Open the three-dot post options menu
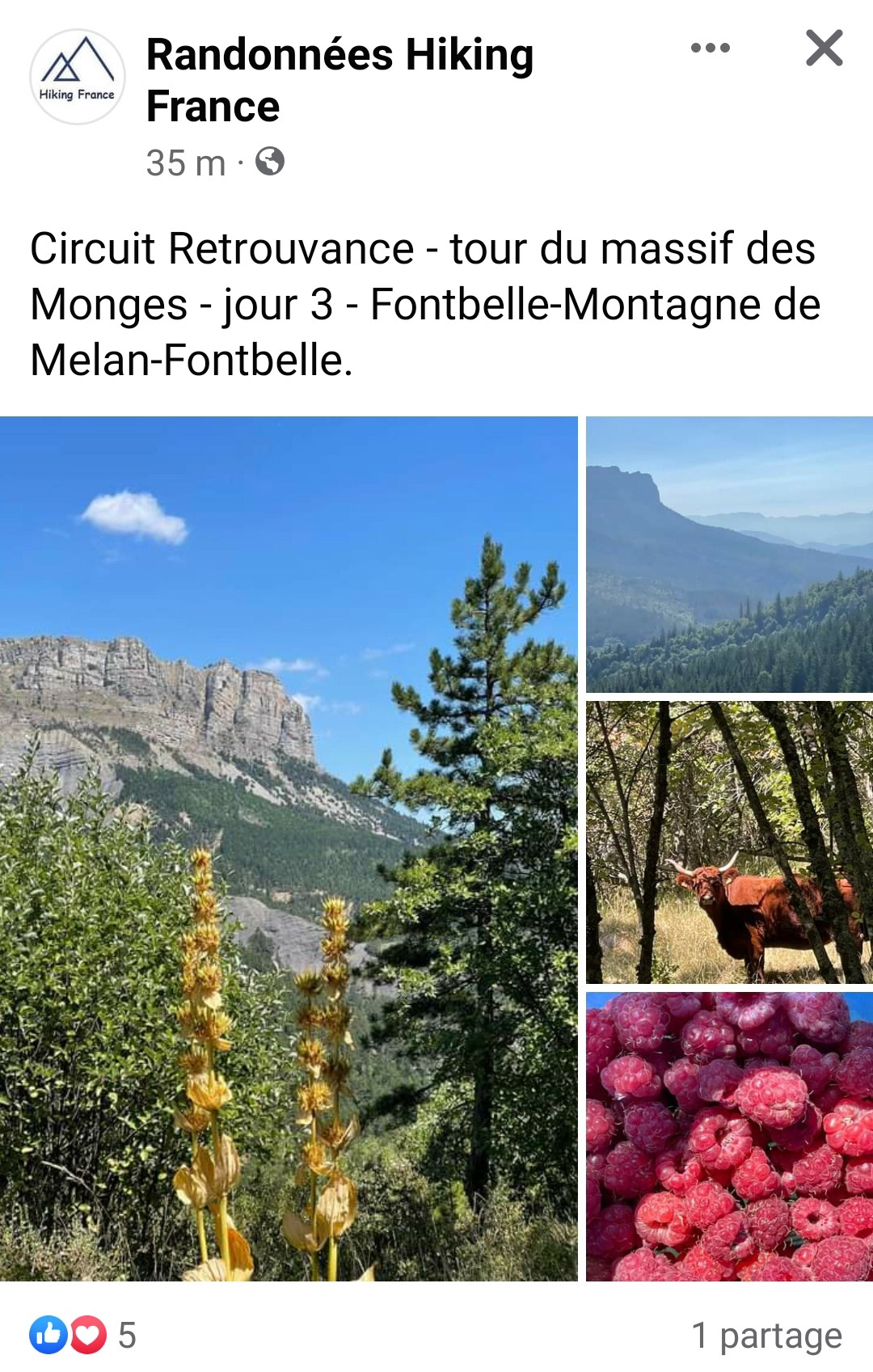Image resolution: width=873 pixels, height=1372 pixels. point(710,49)
